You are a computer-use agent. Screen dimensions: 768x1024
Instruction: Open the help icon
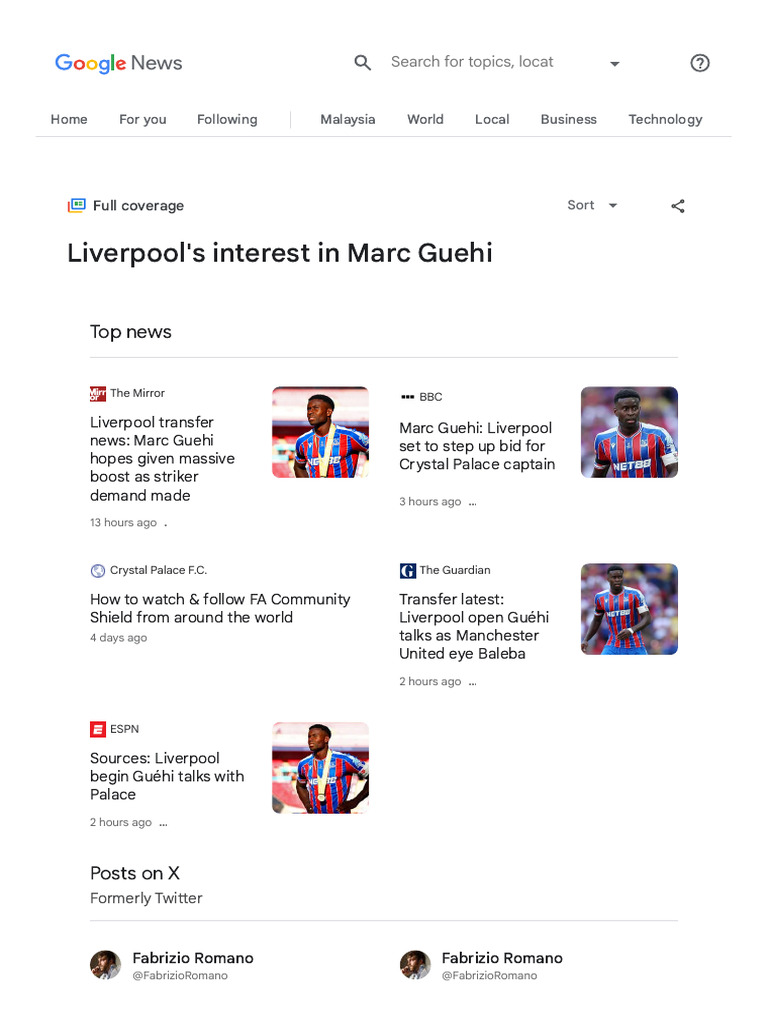pos(699,63)
